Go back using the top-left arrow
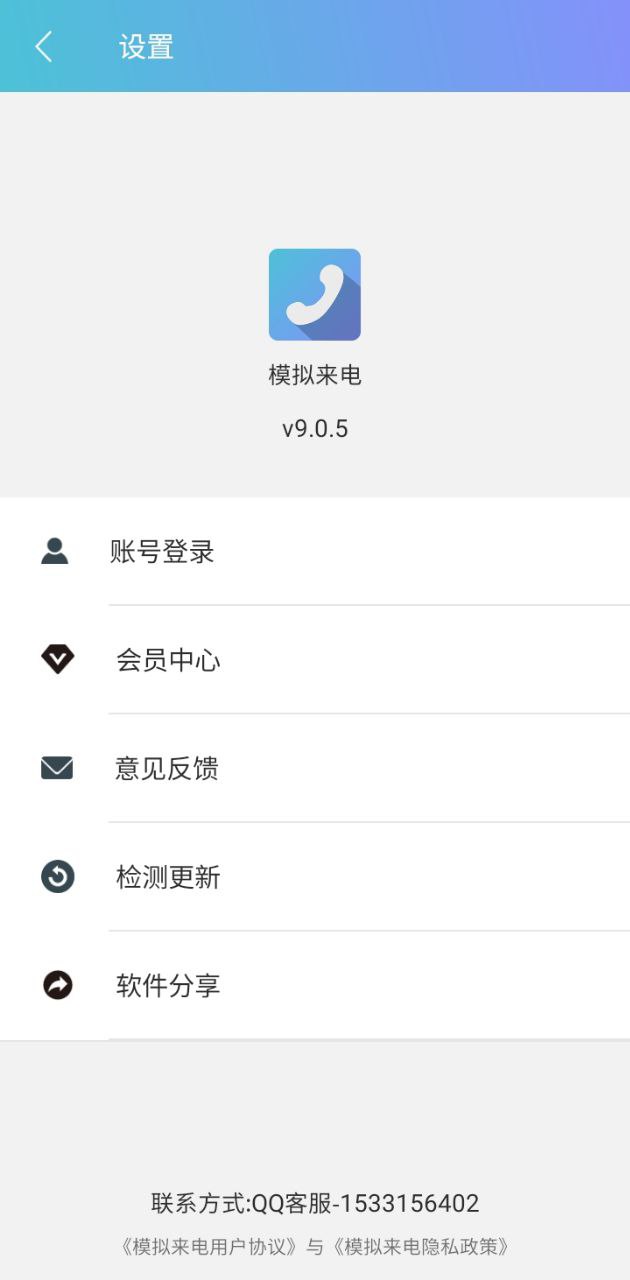 pyautogui.click(x=43, y=46)
